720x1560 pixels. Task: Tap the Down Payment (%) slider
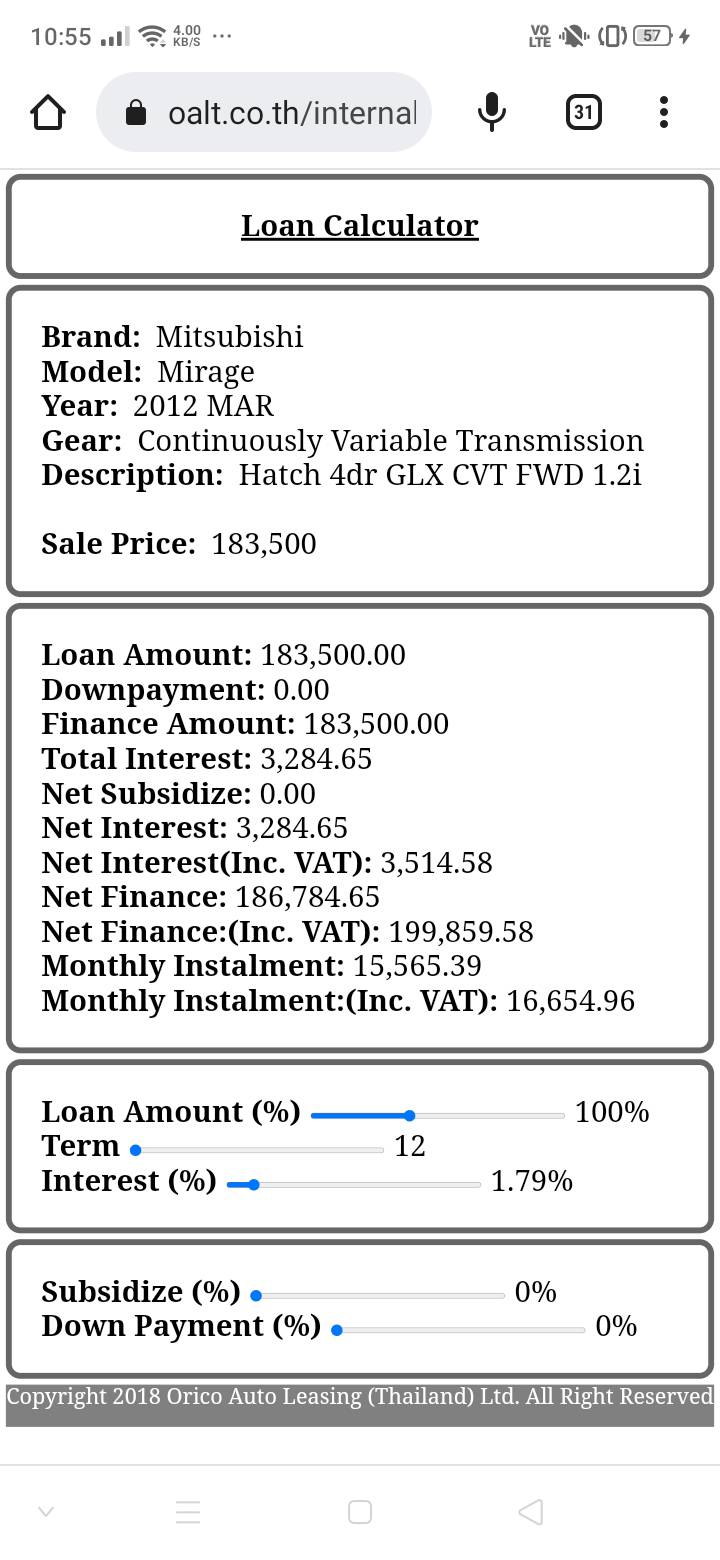tap(458, 1329)
